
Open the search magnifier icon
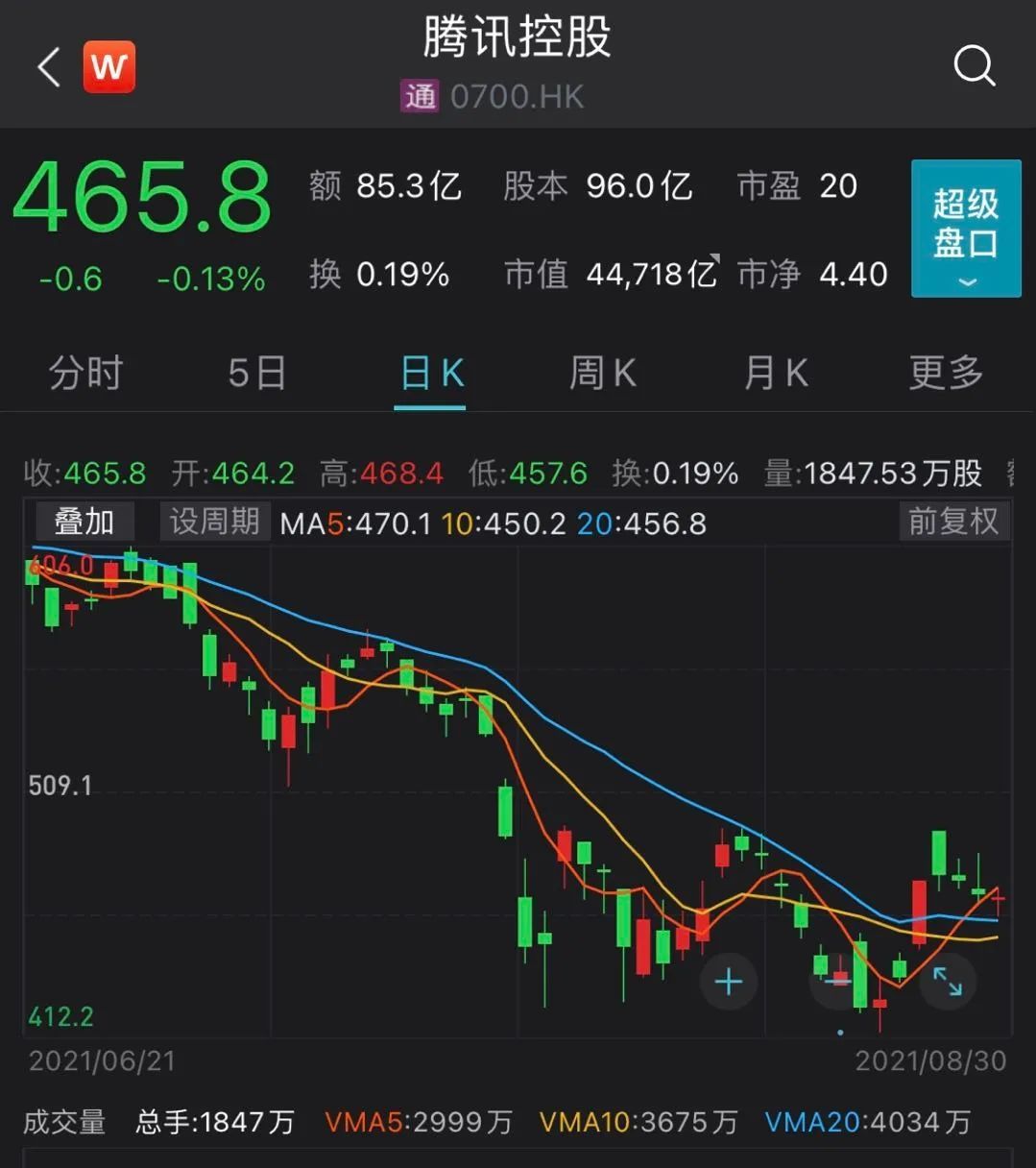(974, 66)
